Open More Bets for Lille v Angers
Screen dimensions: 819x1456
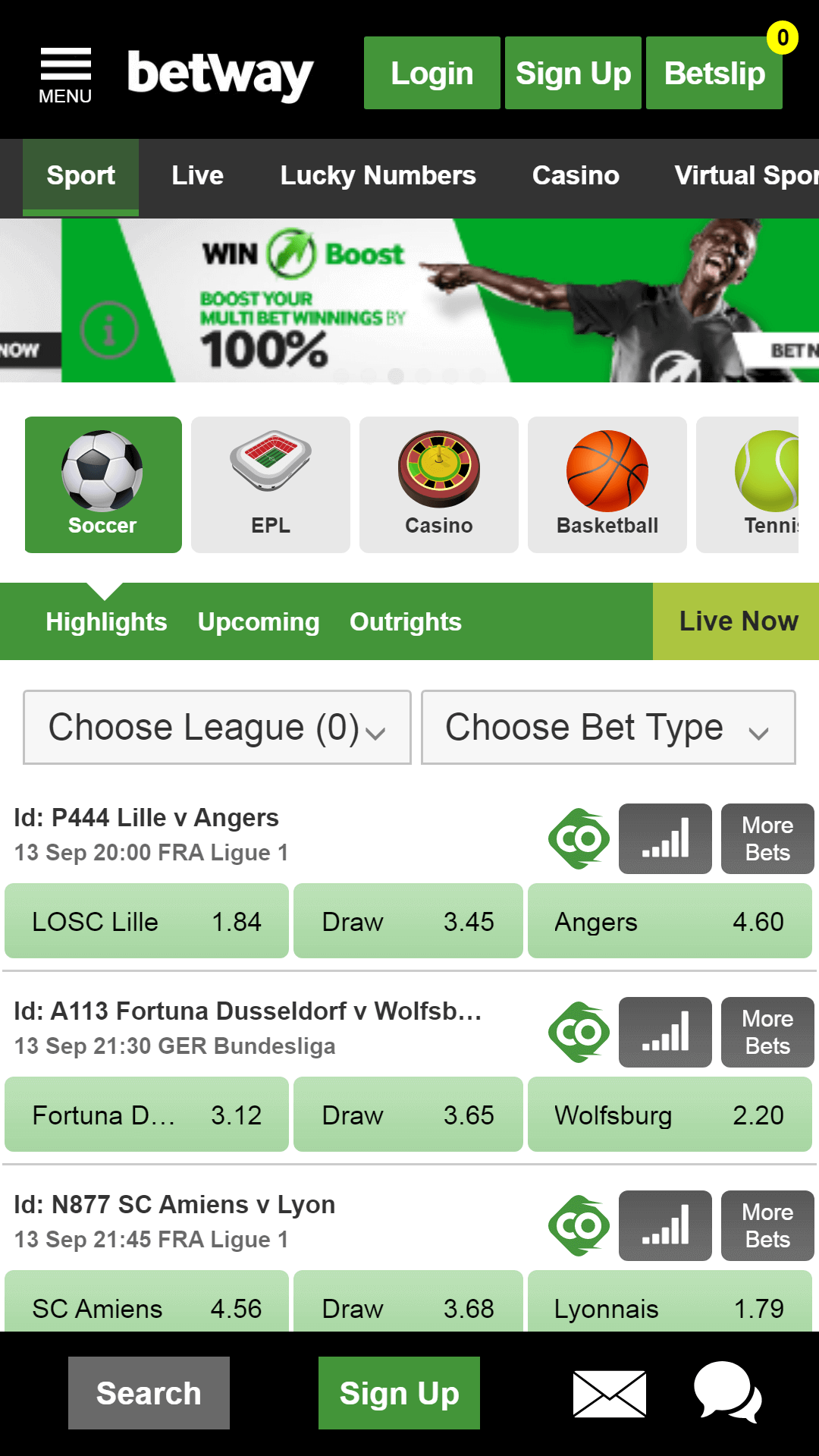click(767, 838)
